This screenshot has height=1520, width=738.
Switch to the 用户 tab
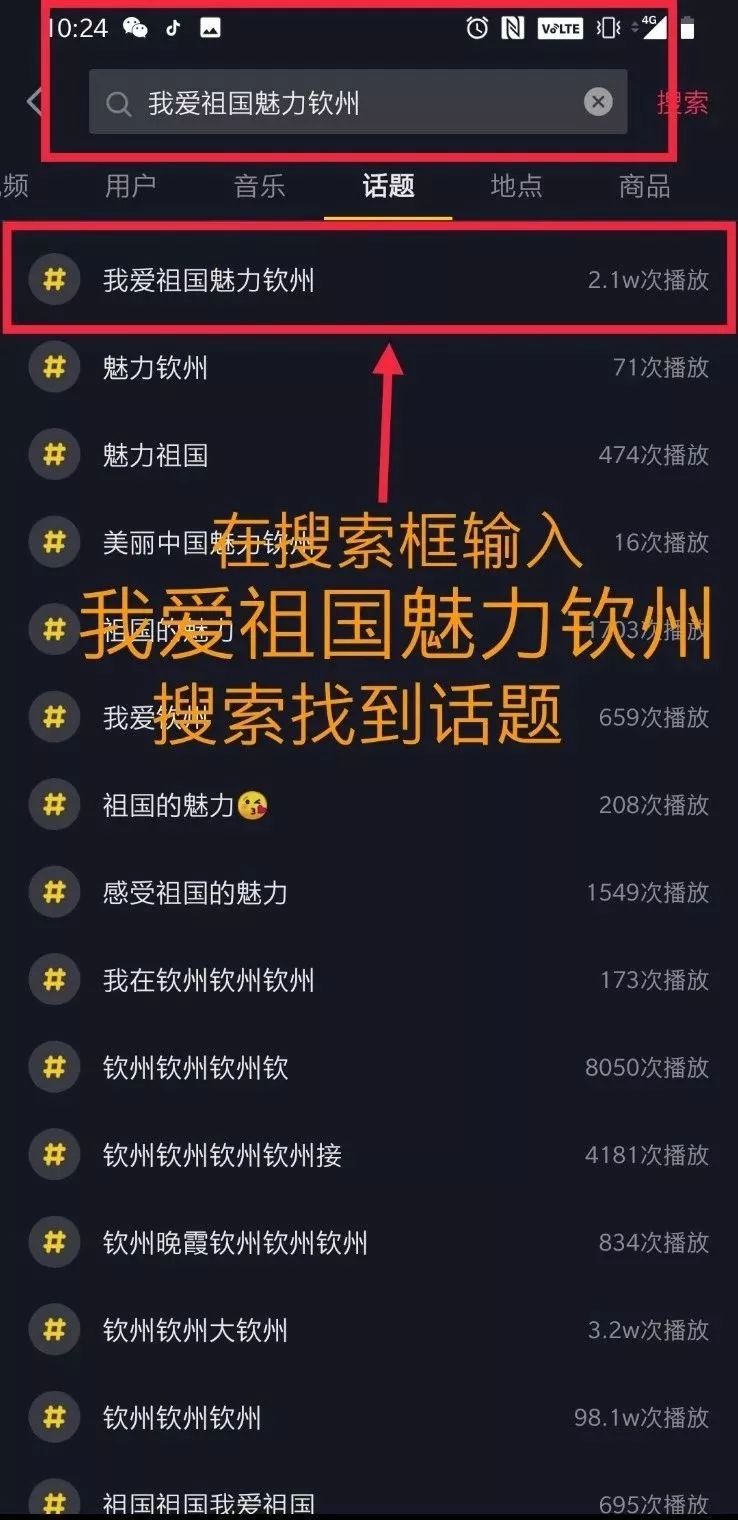pos(131,186)
